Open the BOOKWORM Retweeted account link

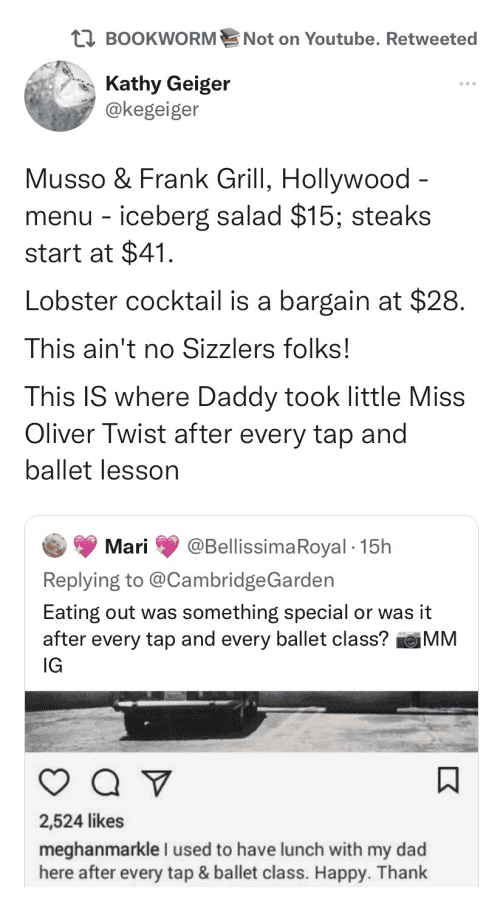click(x=291, y=39)
